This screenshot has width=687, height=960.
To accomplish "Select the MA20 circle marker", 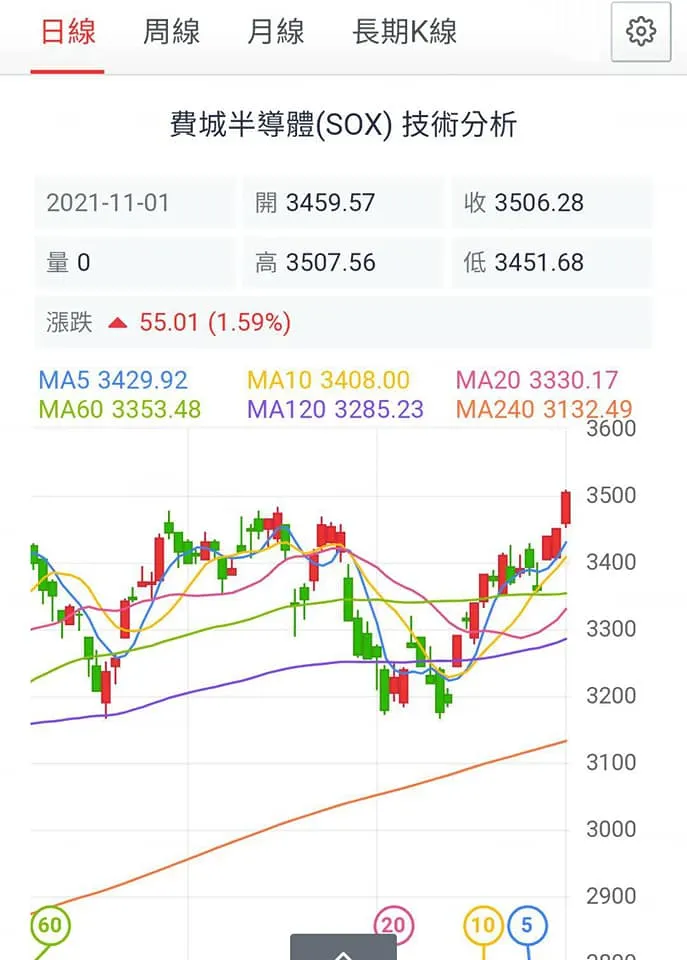I will [392, 925].
